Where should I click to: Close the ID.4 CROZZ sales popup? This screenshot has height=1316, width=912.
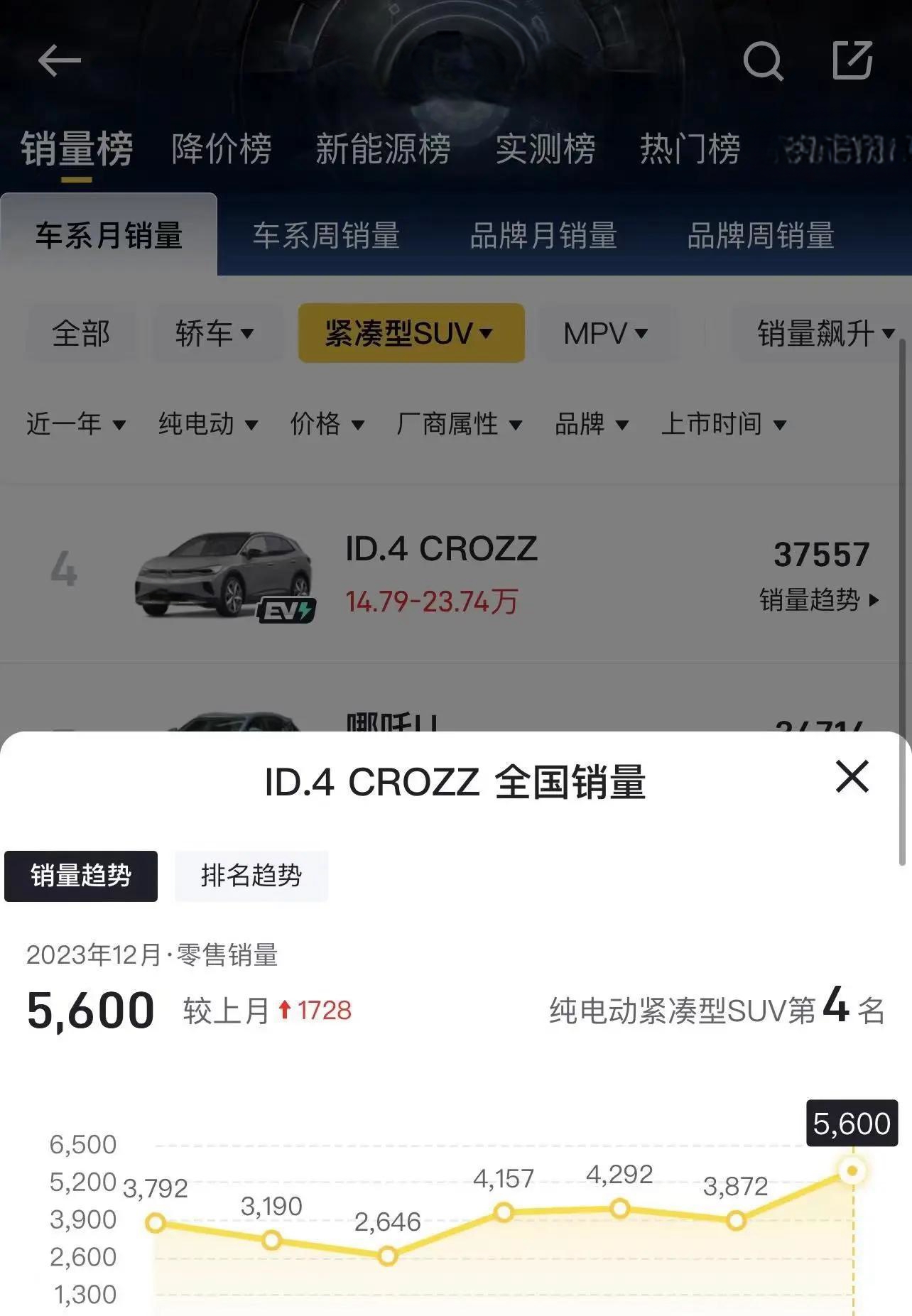click(852, 776)
